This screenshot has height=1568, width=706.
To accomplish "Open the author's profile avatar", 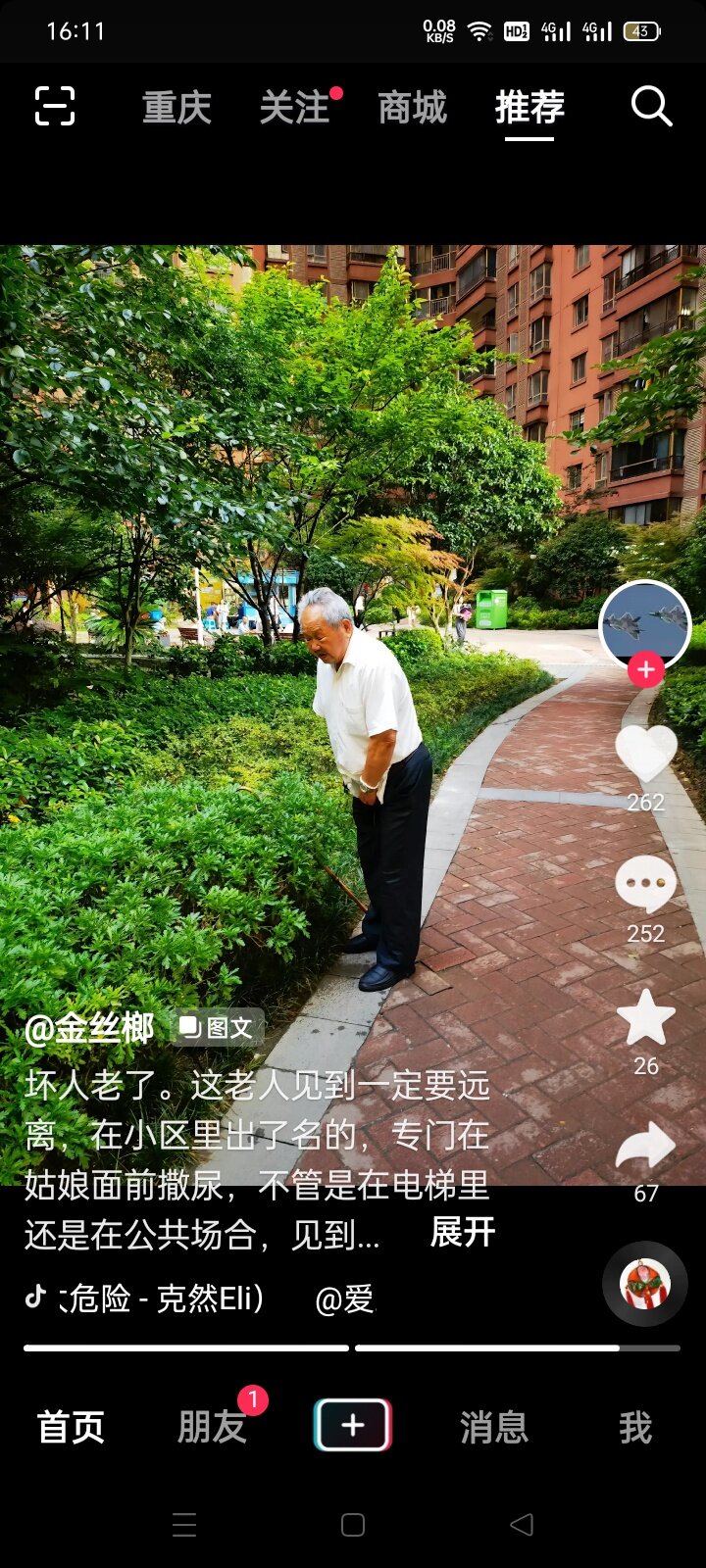I will pos(644,625).
